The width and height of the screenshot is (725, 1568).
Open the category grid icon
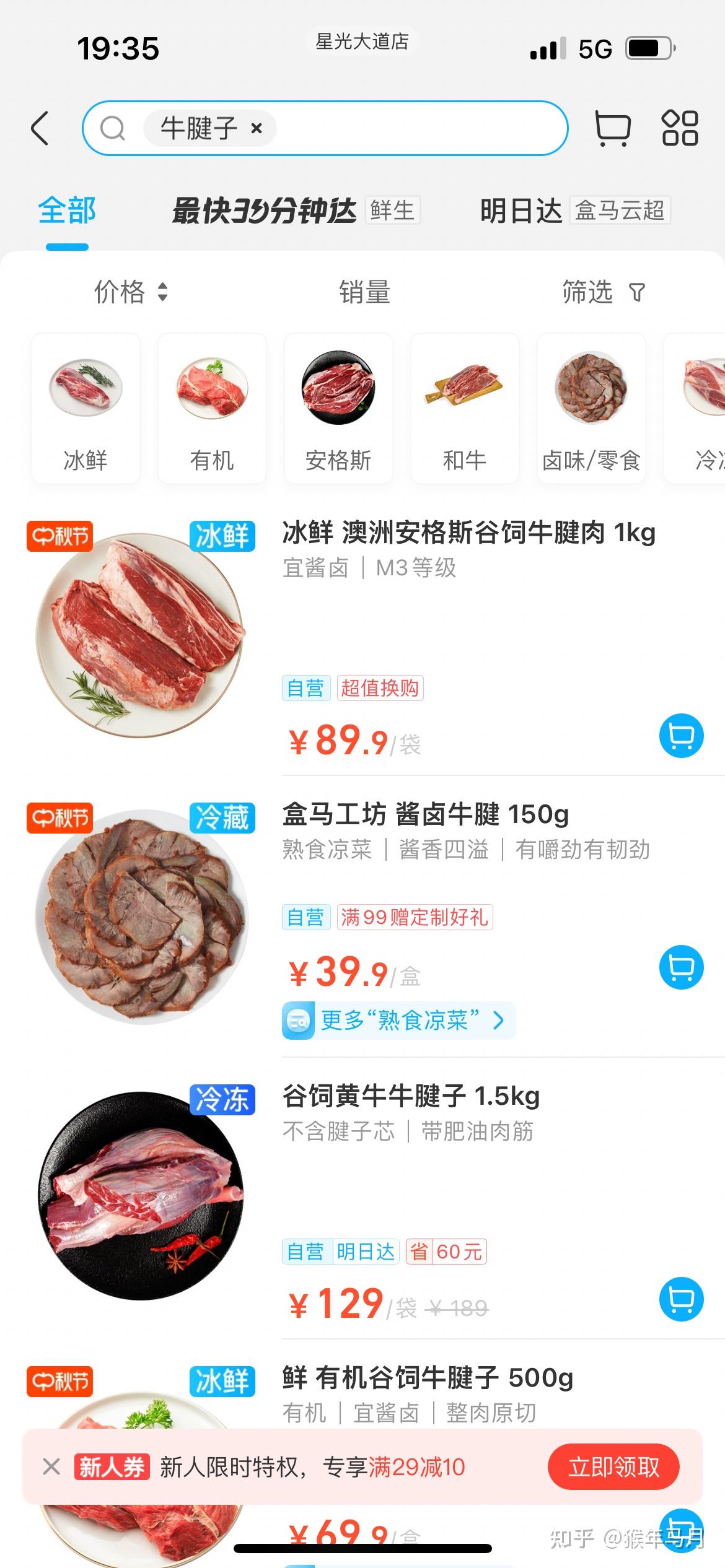click(680, 129)
